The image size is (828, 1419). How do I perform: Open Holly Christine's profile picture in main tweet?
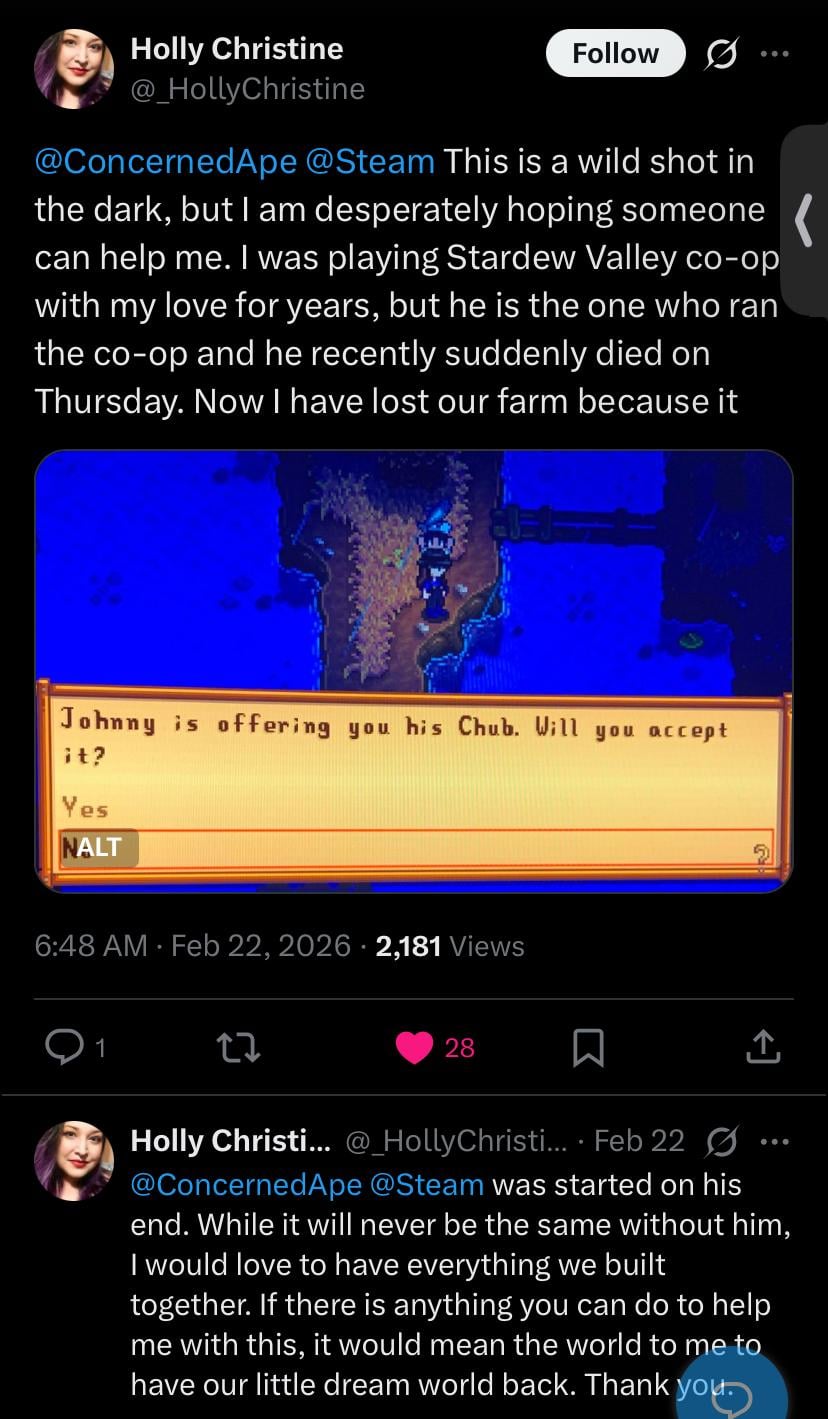click(x=74, y=68)
